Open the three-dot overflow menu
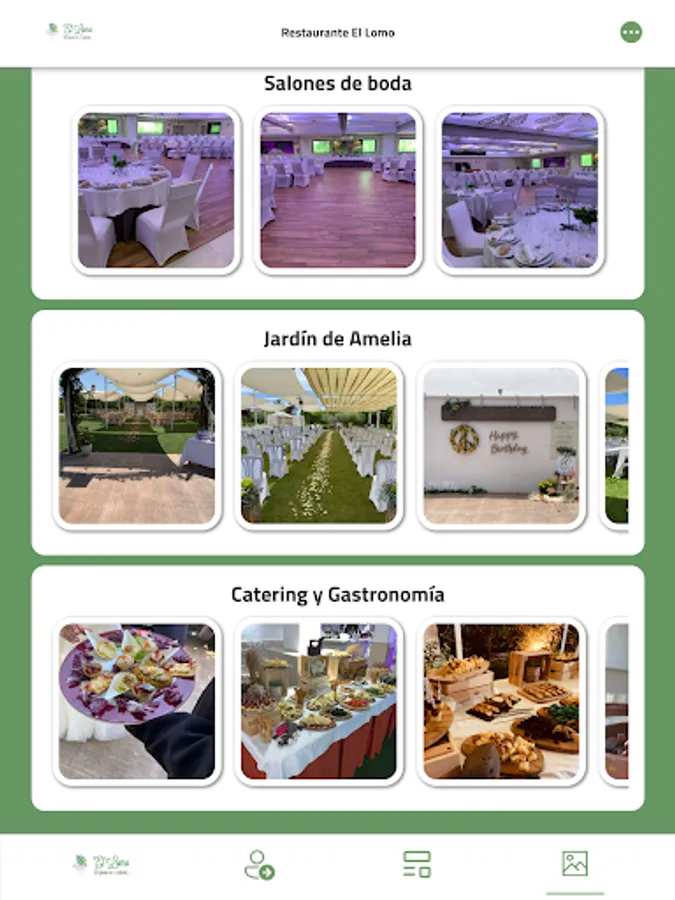Screen dimensions: 675x900 click(631, 32)
